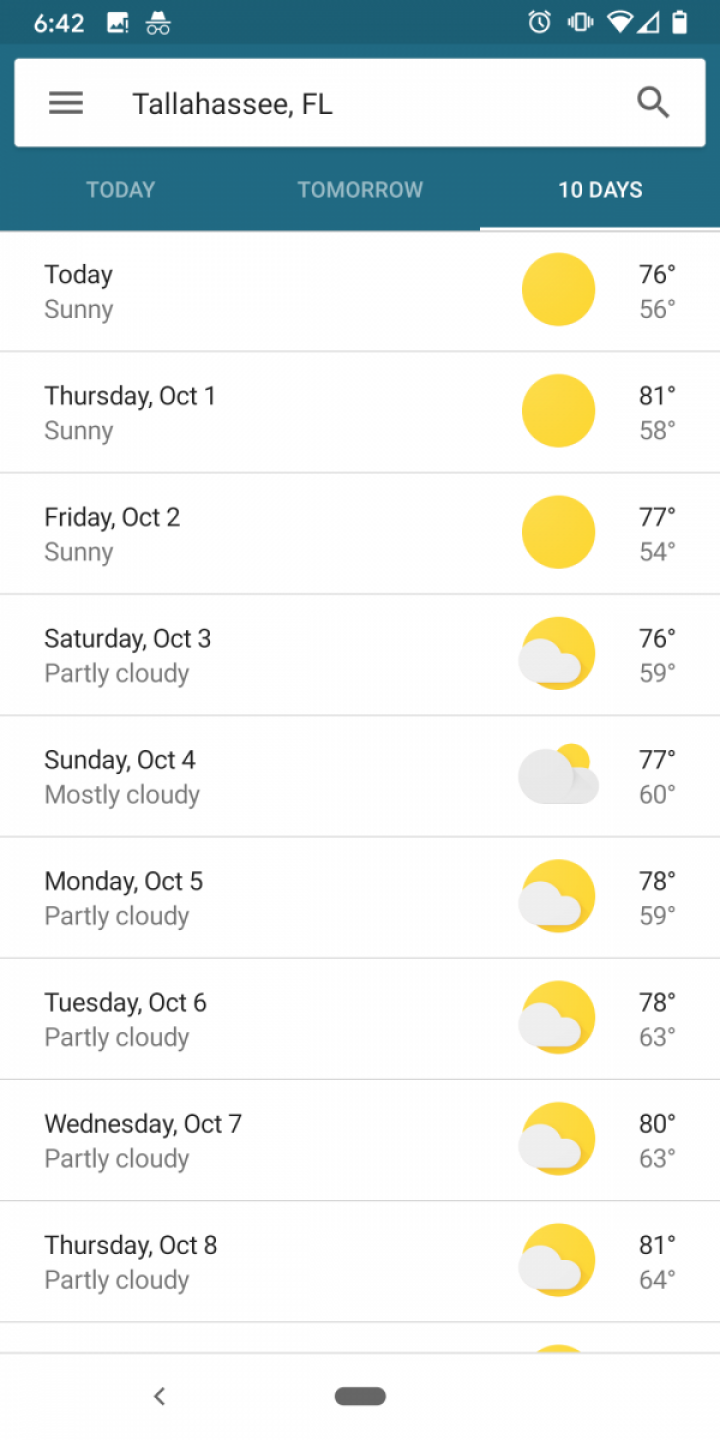720x1440 pixels.
Task: Switch to the Tomorrow tab
Action: (360, 190)
